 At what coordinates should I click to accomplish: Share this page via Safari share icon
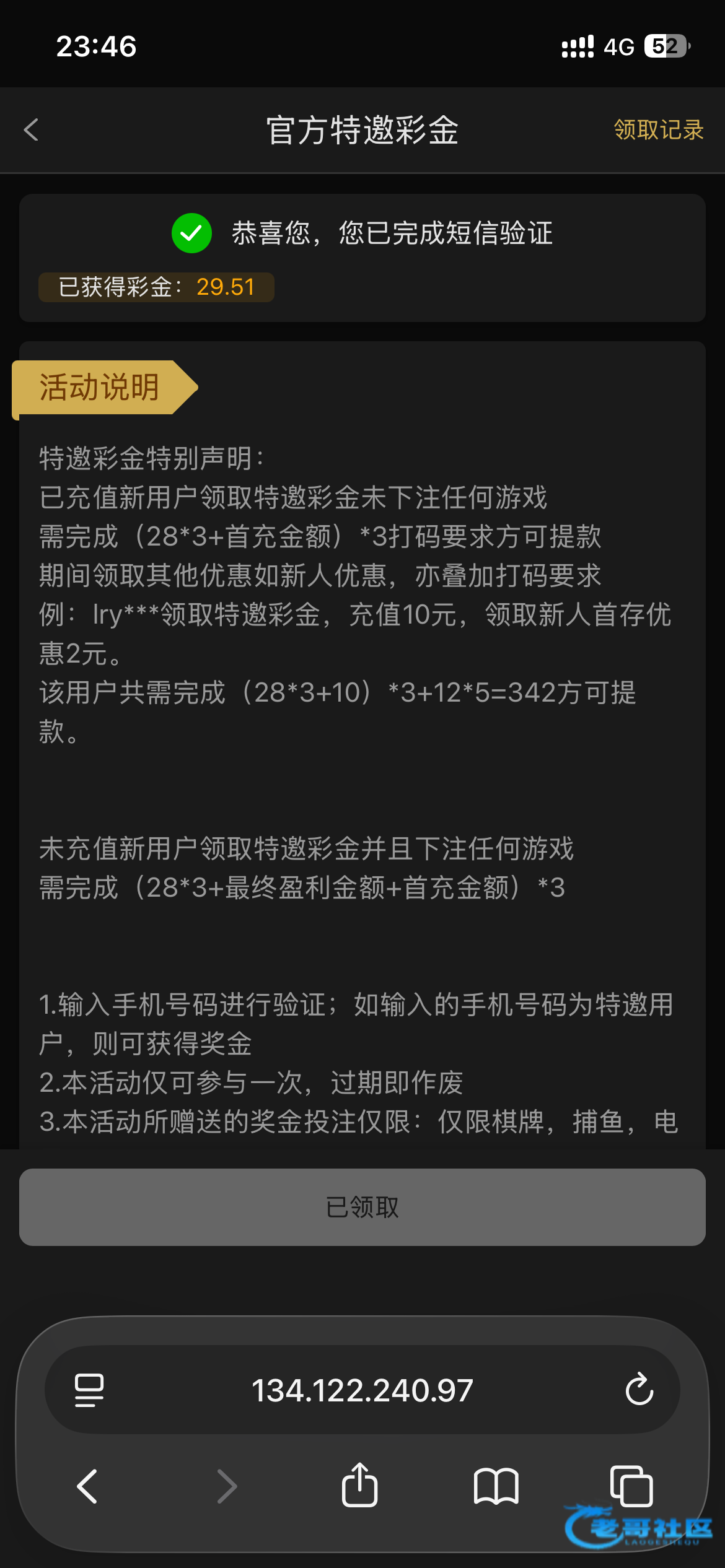359,1485
